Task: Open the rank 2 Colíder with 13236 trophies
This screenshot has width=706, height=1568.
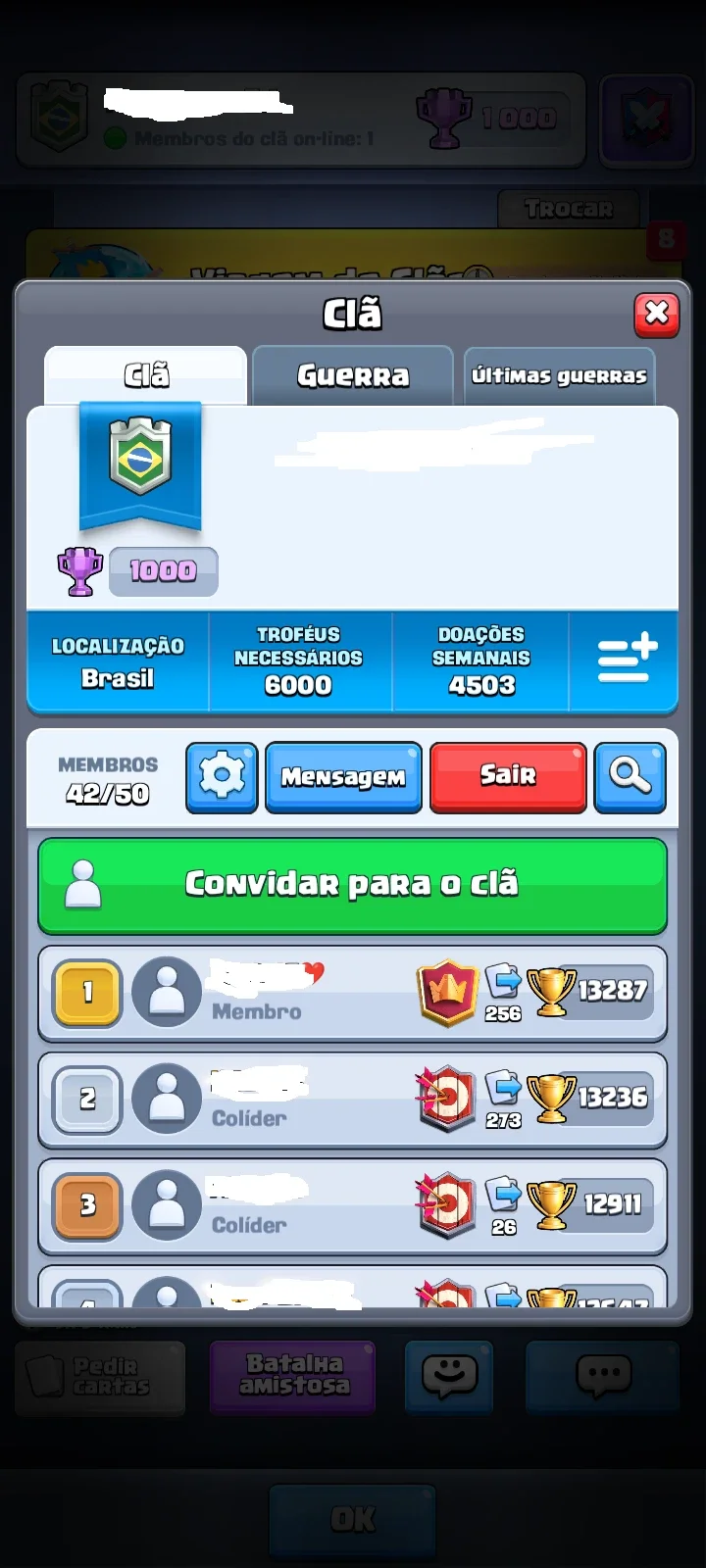Action: (353, 1100)
